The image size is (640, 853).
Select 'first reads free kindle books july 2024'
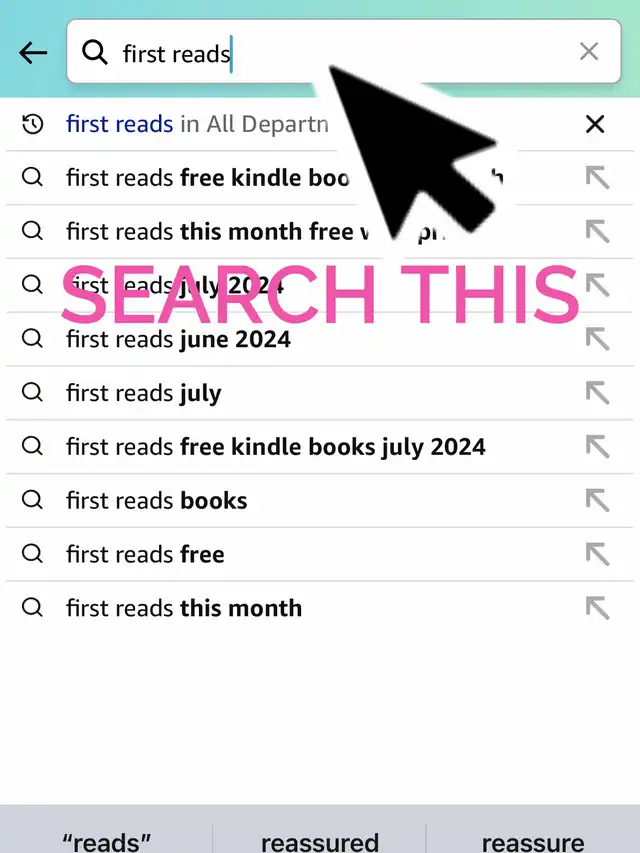276,447
